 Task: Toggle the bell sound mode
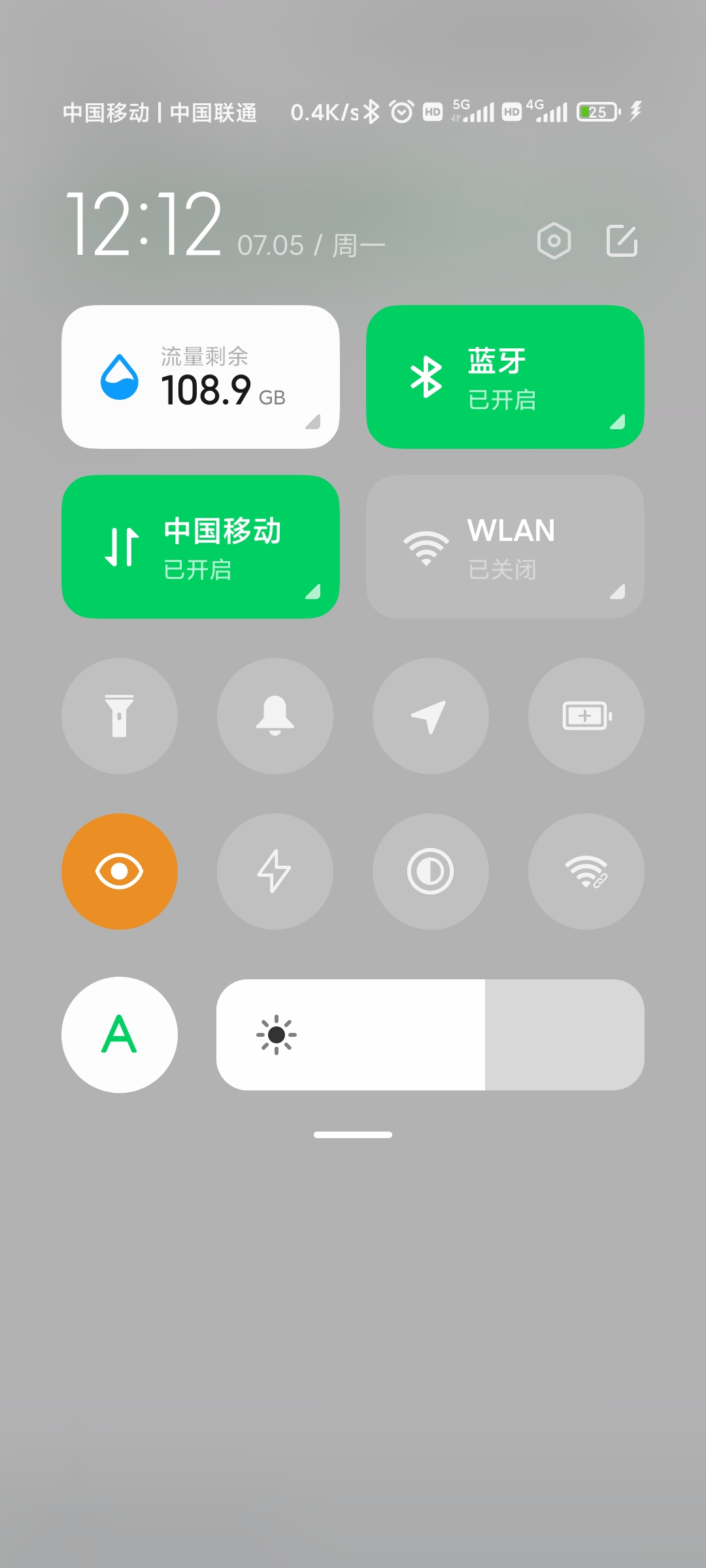(x=275, y=716)
